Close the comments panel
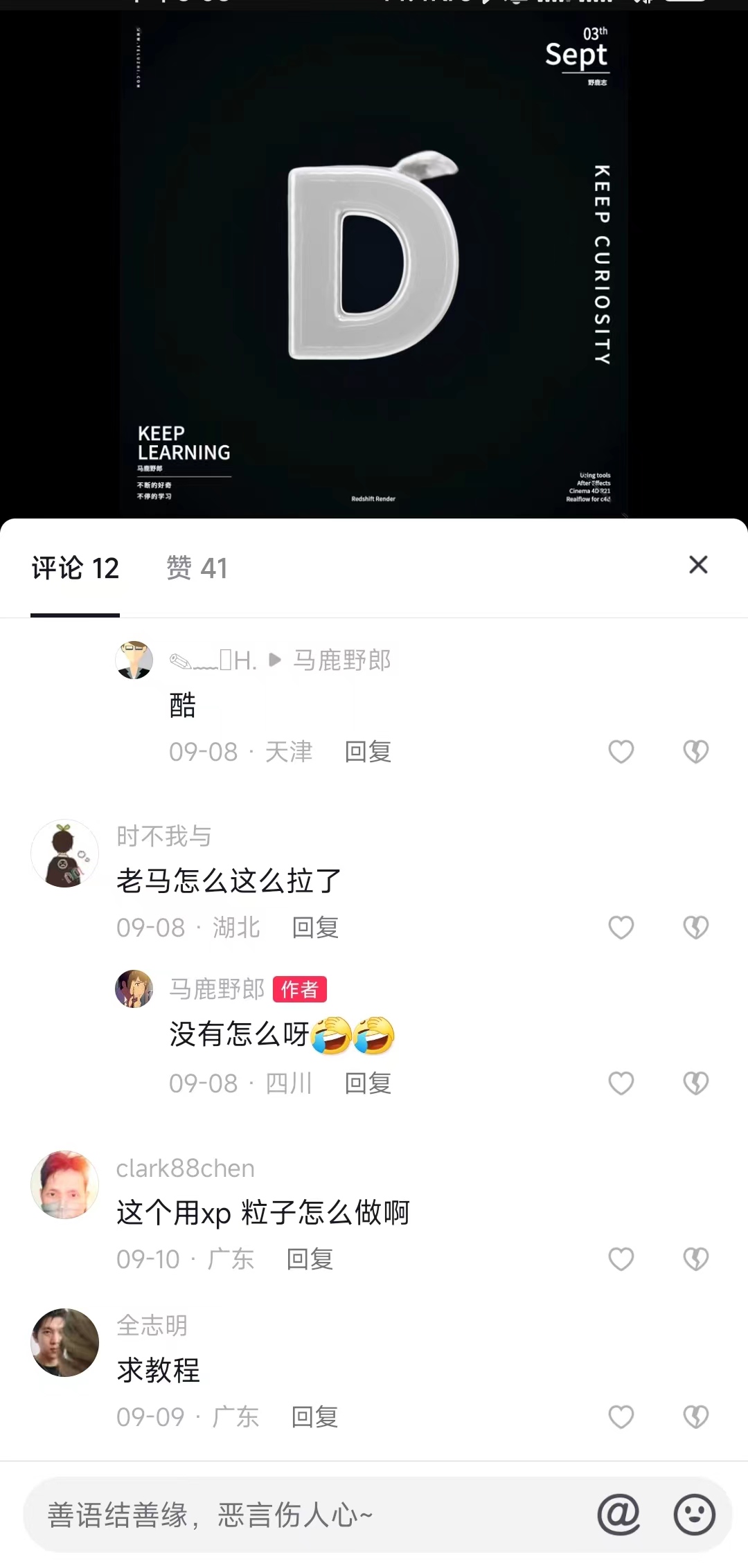The image size is (748, 1568). [x=698, y=565]
